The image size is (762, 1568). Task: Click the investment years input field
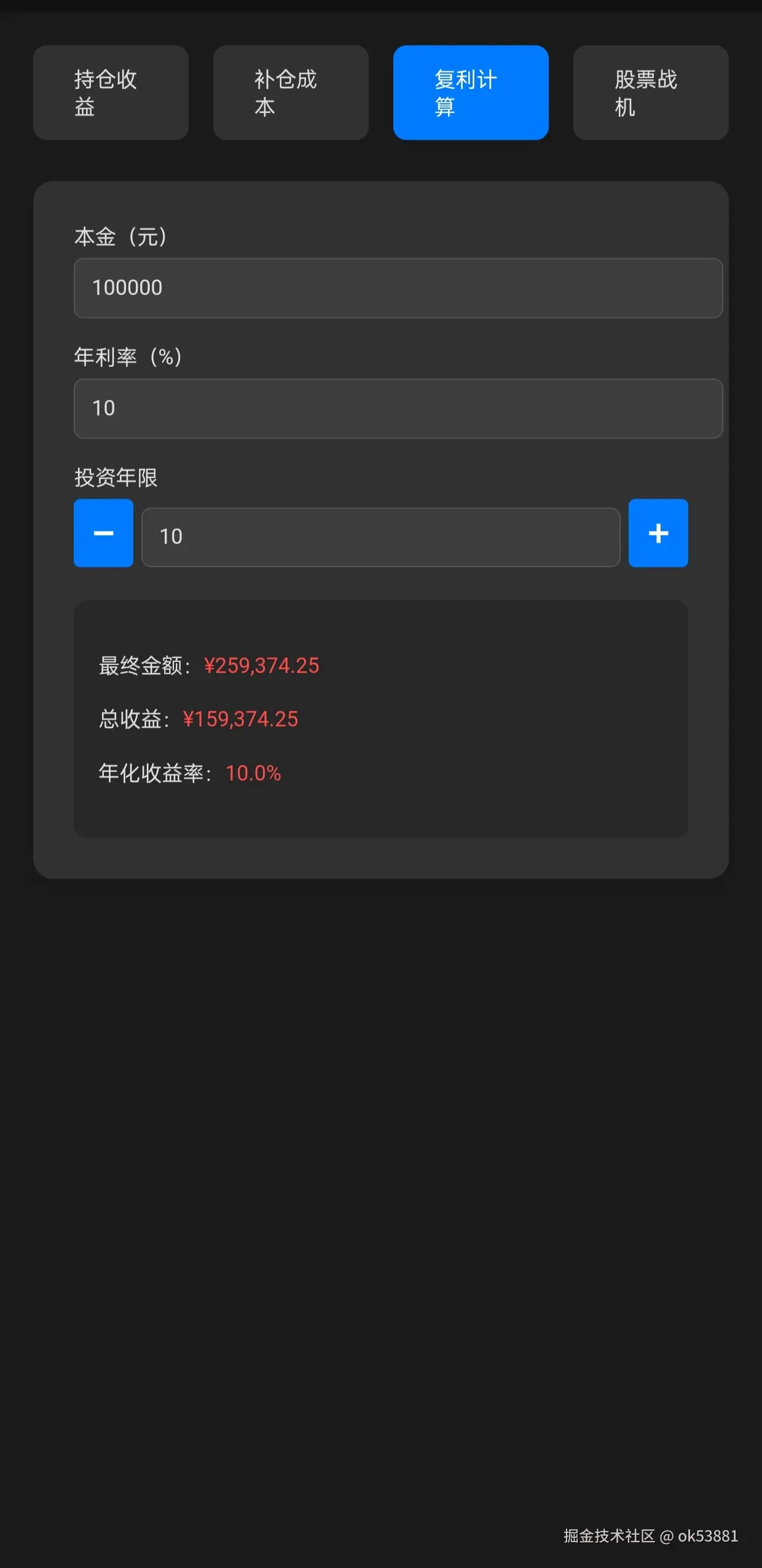pos(380,536)
